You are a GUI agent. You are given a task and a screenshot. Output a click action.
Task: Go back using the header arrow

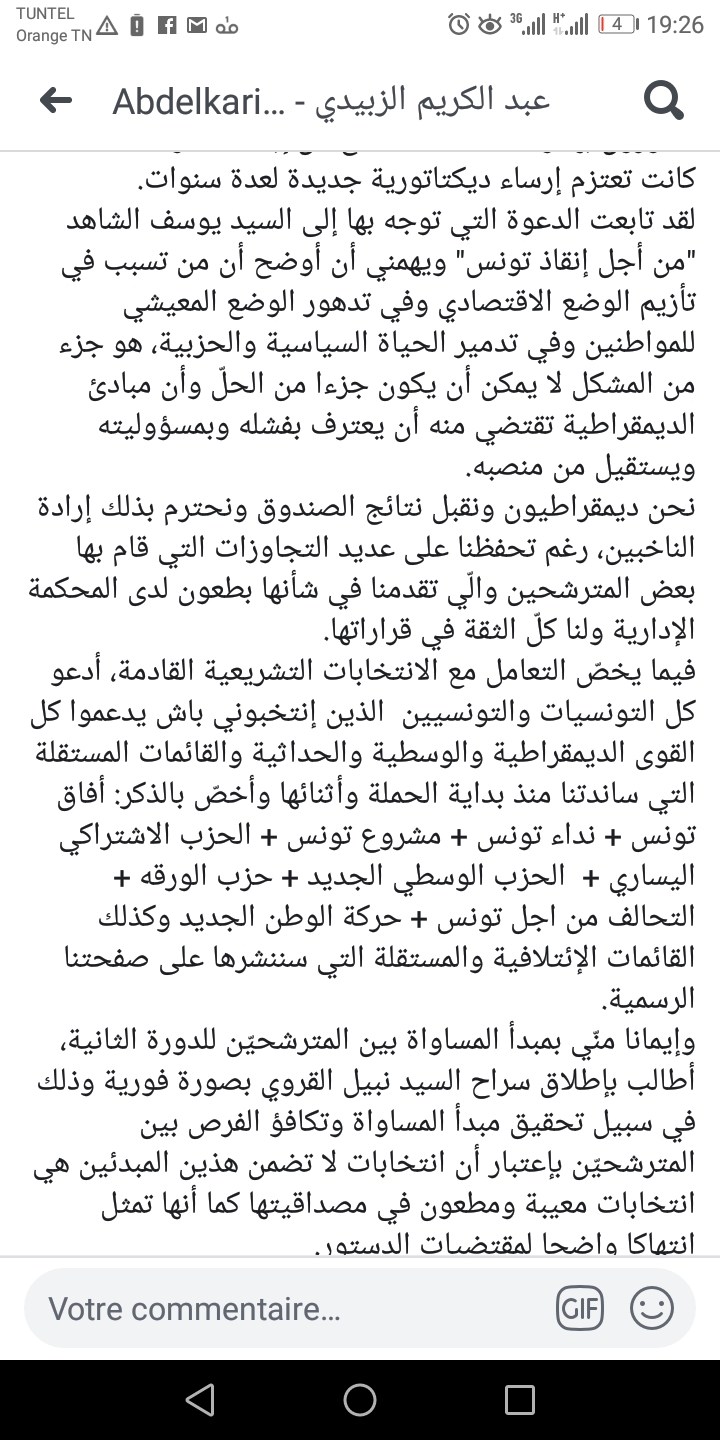pos(56,100)
